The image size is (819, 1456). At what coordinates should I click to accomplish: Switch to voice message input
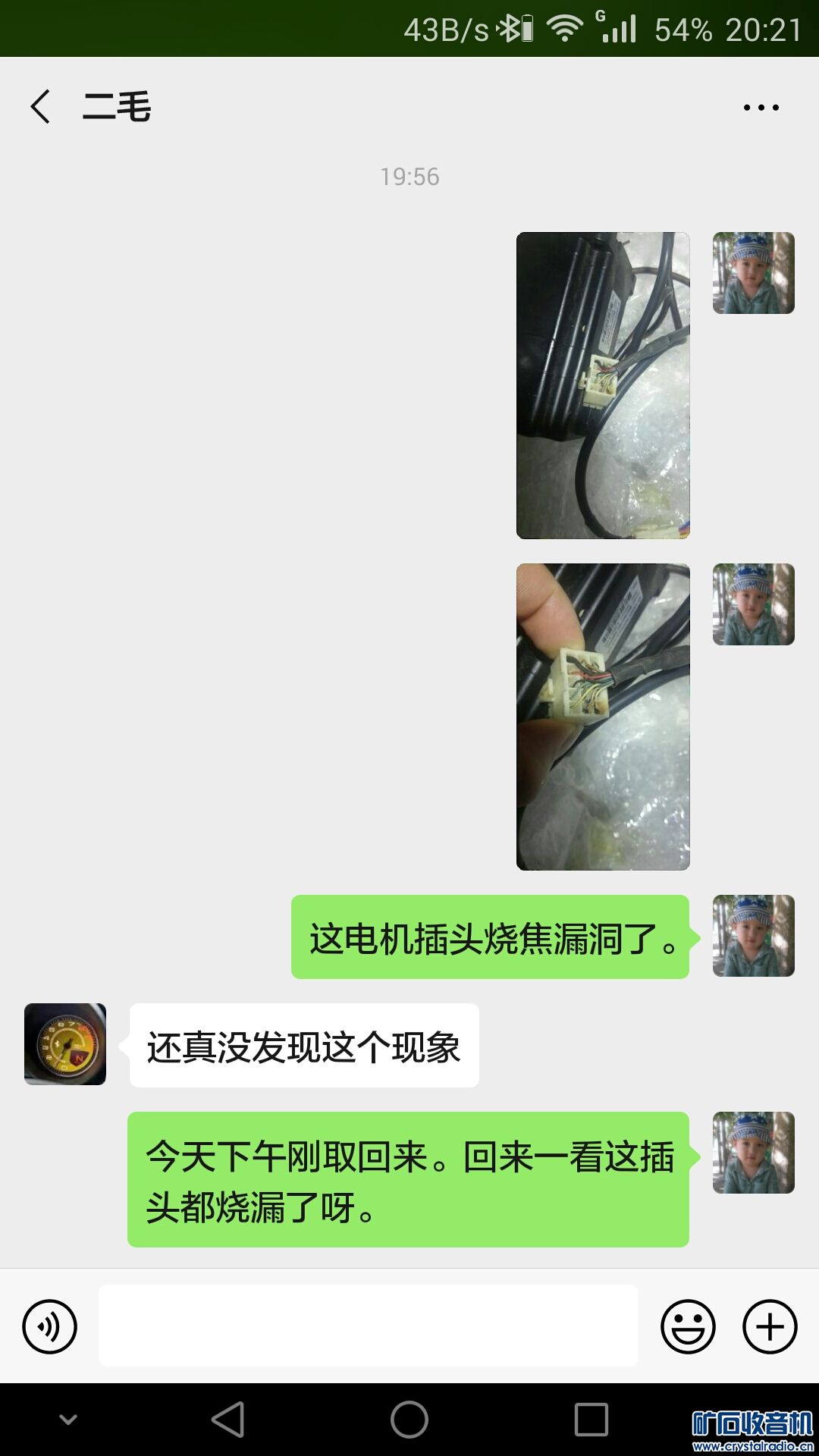[50, 1326]
